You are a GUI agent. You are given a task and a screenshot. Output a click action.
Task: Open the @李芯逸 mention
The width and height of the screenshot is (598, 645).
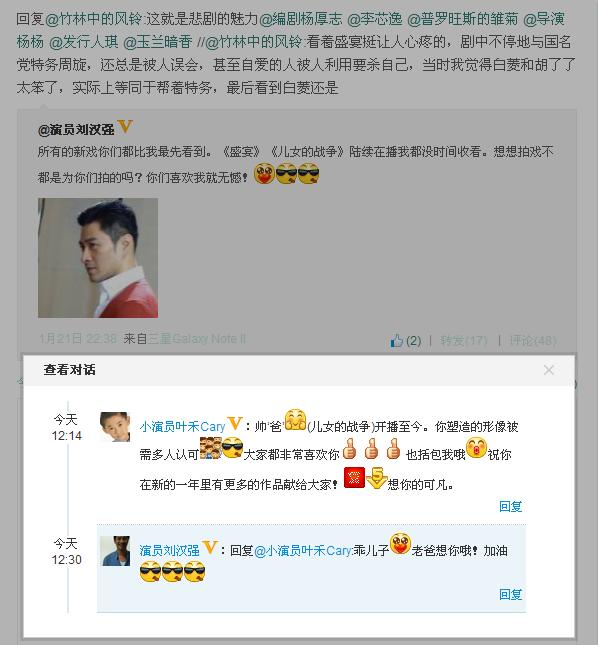click(x=375, y=19)
